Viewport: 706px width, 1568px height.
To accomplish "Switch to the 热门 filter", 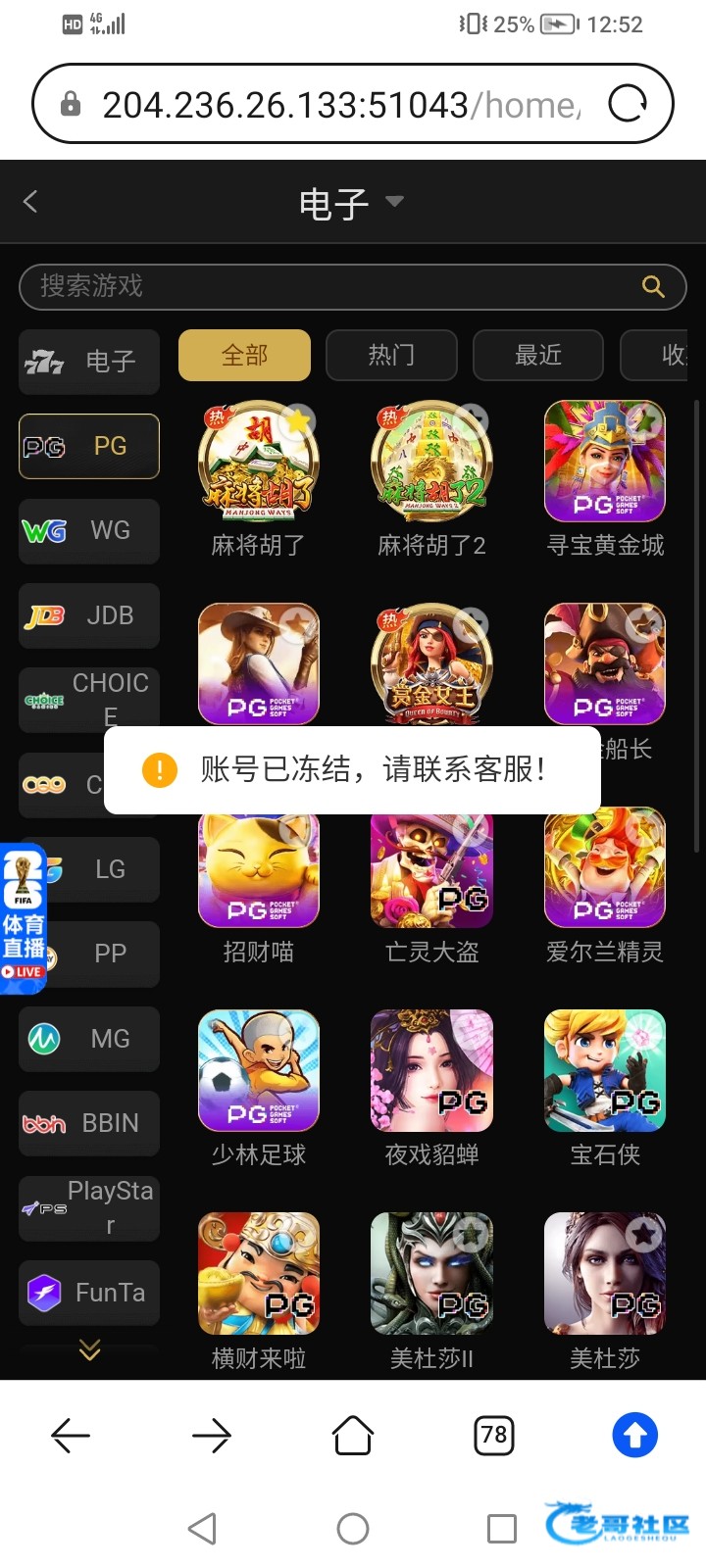I will coord(391,355).
